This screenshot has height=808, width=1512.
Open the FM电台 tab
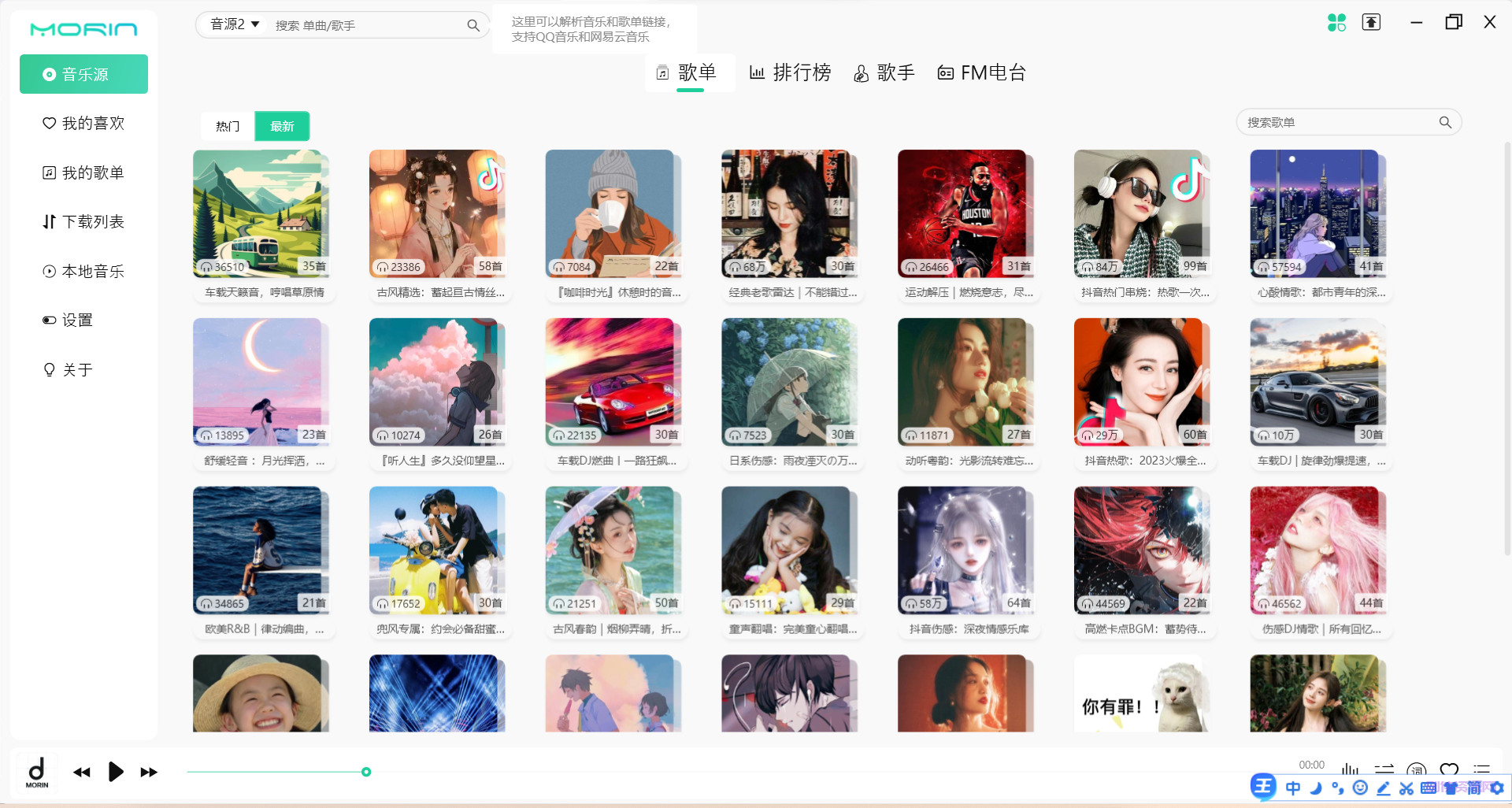981,73
